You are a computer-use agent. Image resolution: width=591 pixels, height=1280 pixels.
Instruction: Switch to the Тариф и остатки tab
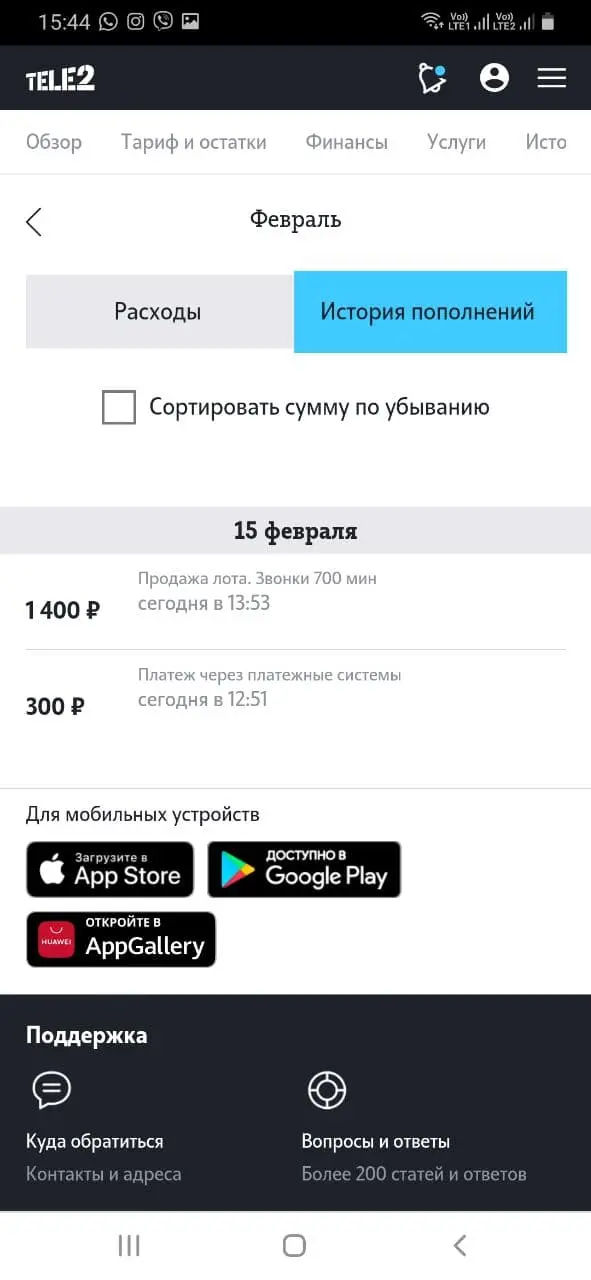(194, 142)
